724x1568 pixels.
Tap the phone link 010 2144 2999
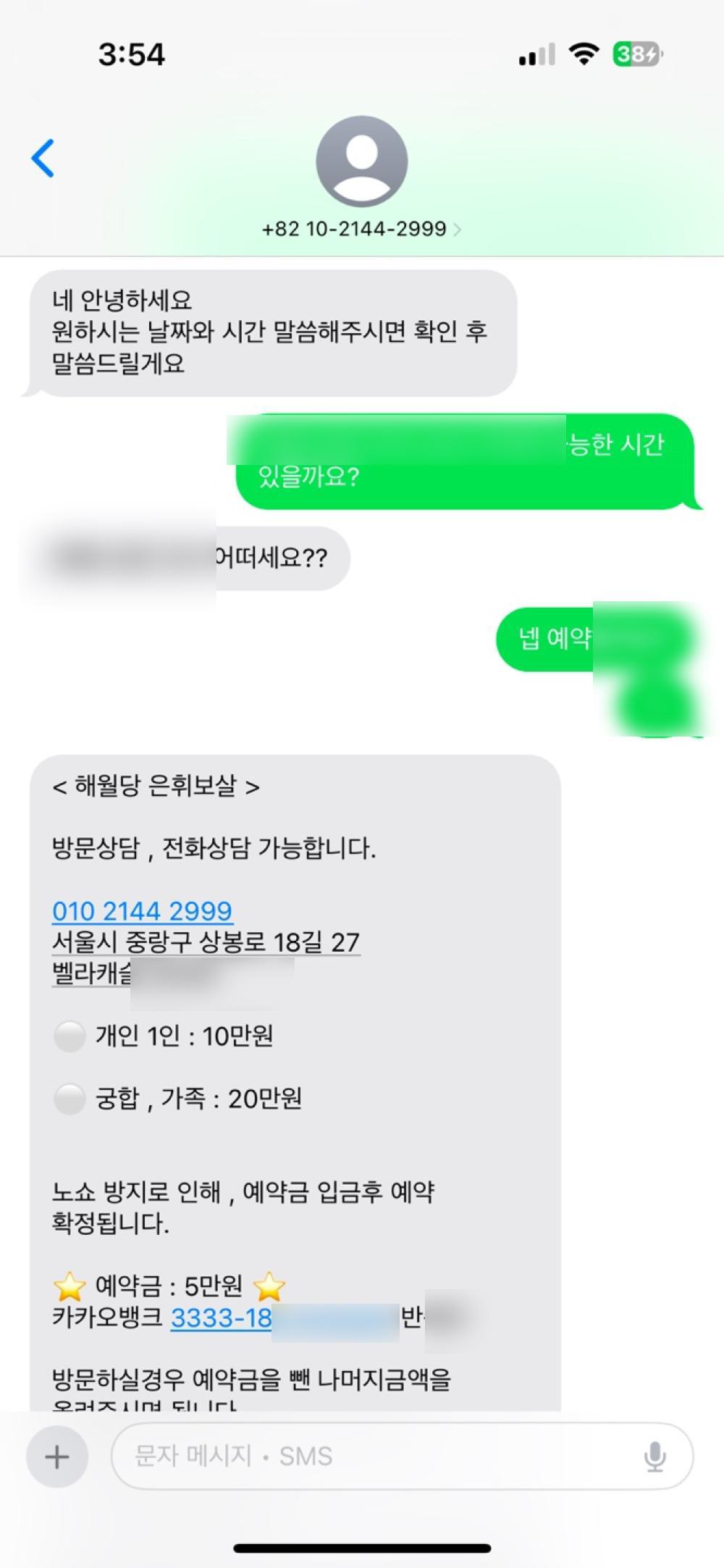click(x=142, y=910)
